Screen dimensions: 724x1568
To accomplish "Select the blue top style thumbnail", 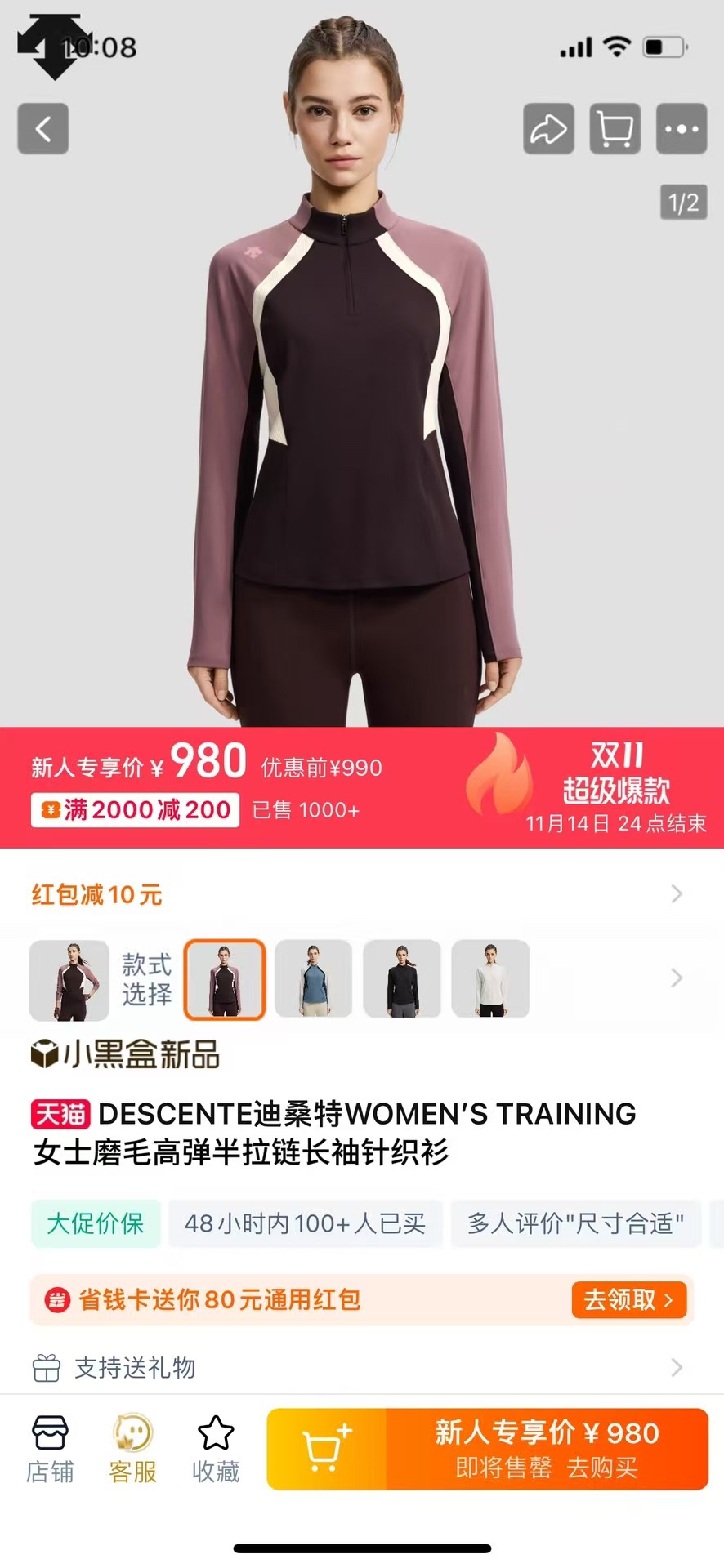I will point(314,978).
